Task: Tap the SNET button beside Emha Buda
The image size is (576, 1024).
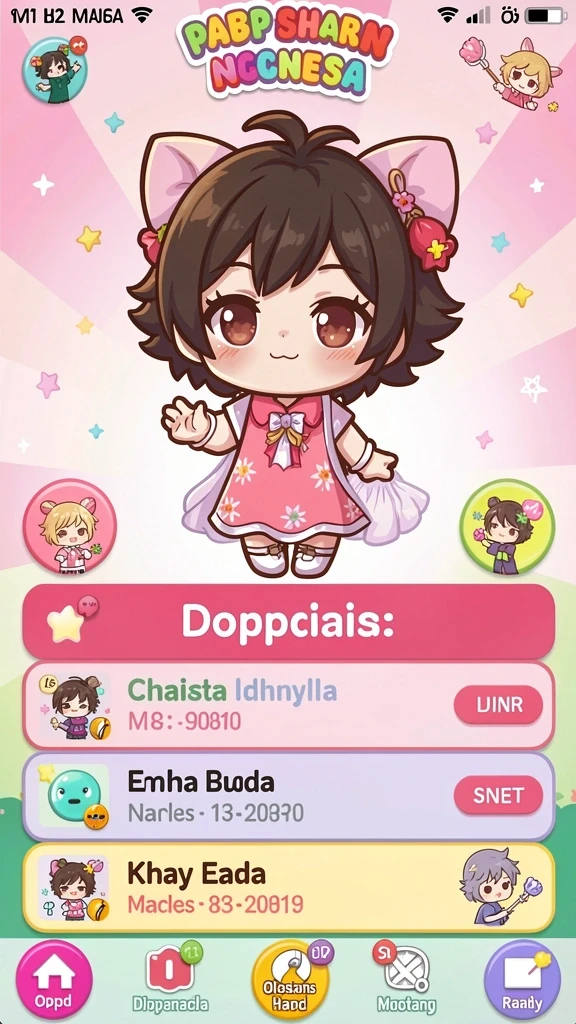Action: (498, 795)
